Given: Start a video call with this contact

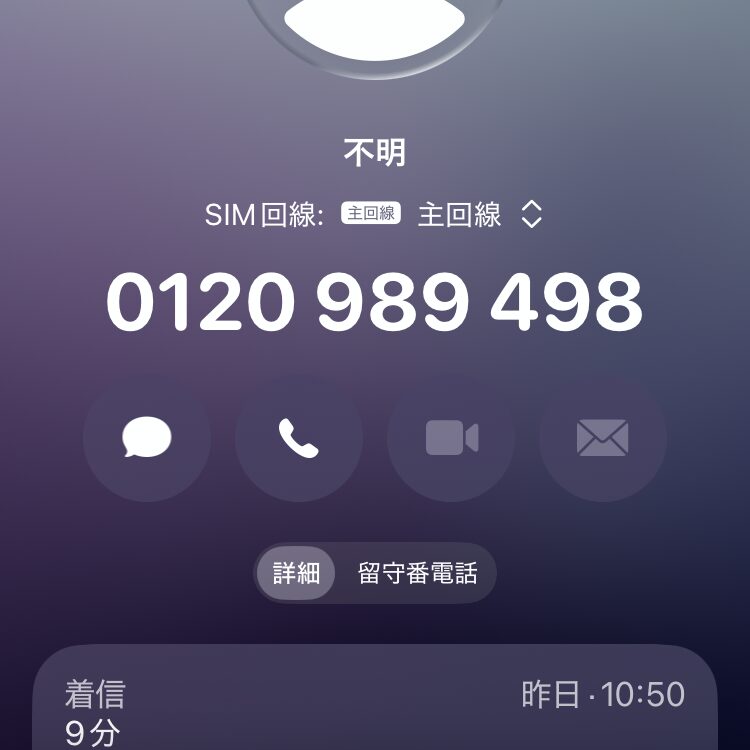Looking at the screenshot, I should click(451, 438).
